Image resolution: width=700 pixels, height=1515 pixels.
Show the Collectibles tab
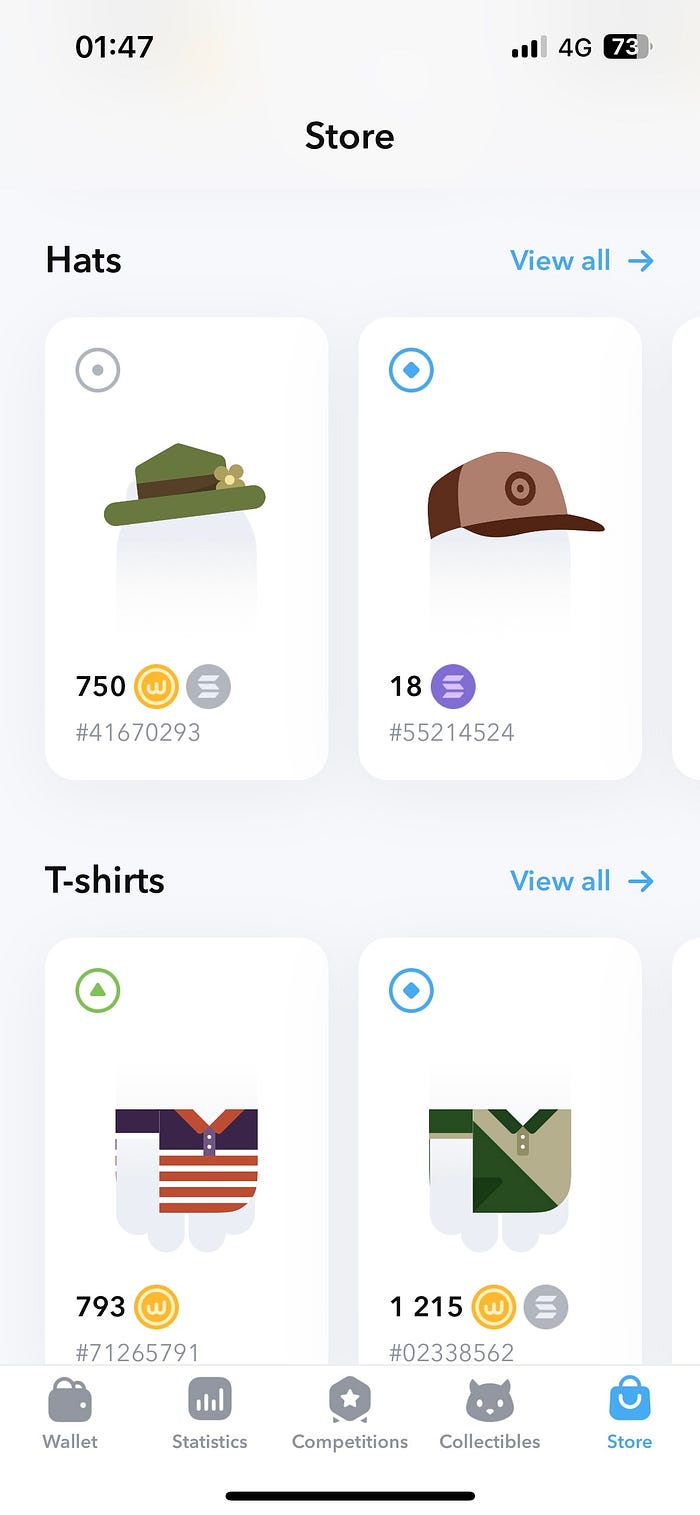[489, 1413]
